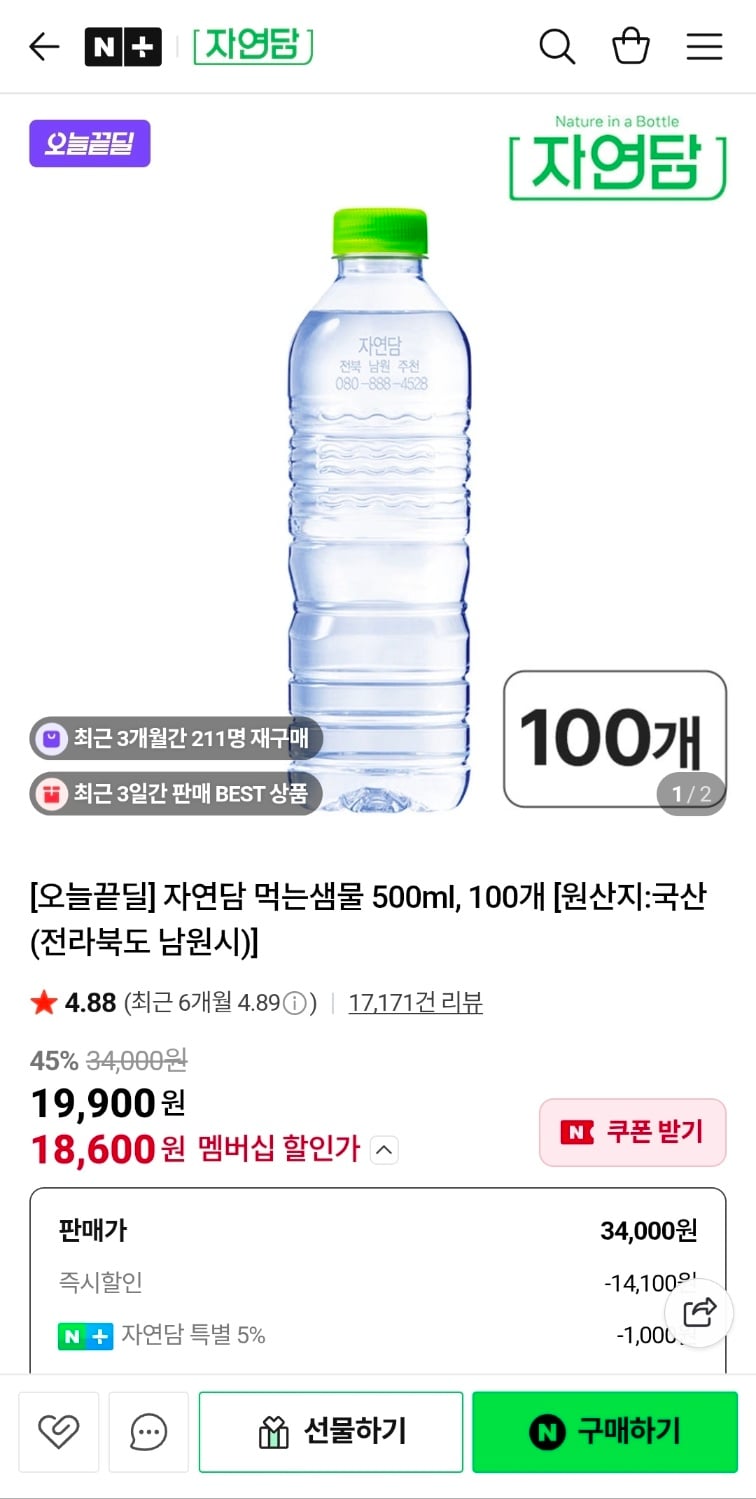Open the search magnifier
The image size is (756, 1499).
[557, 47]
